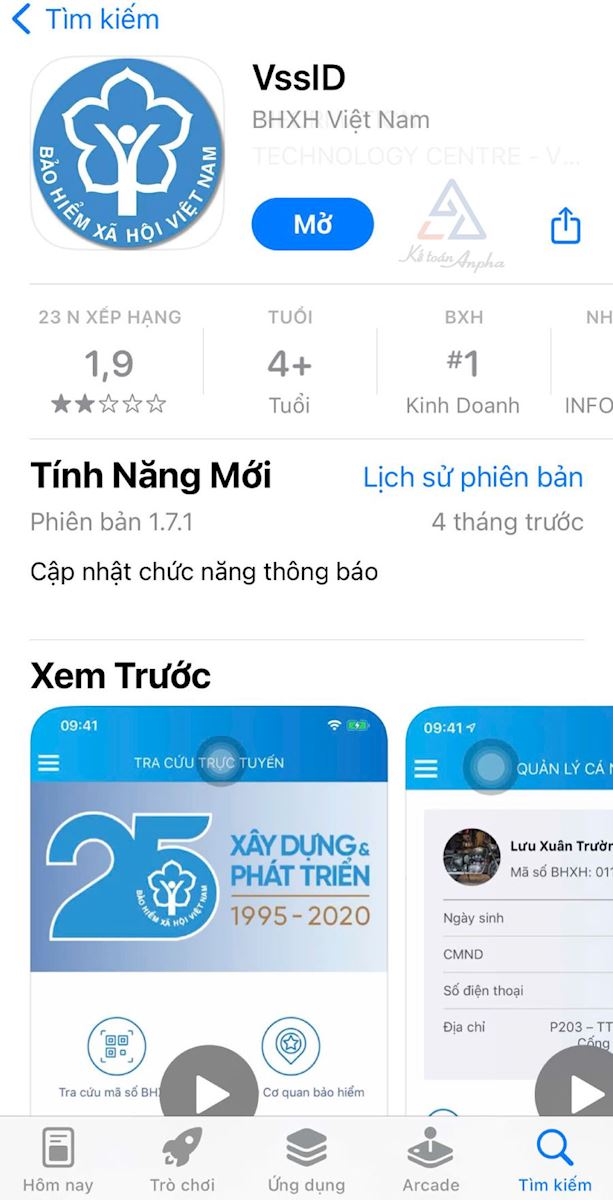
Task: Open Lịch sử phiên bản link
Action: (472, 477)
